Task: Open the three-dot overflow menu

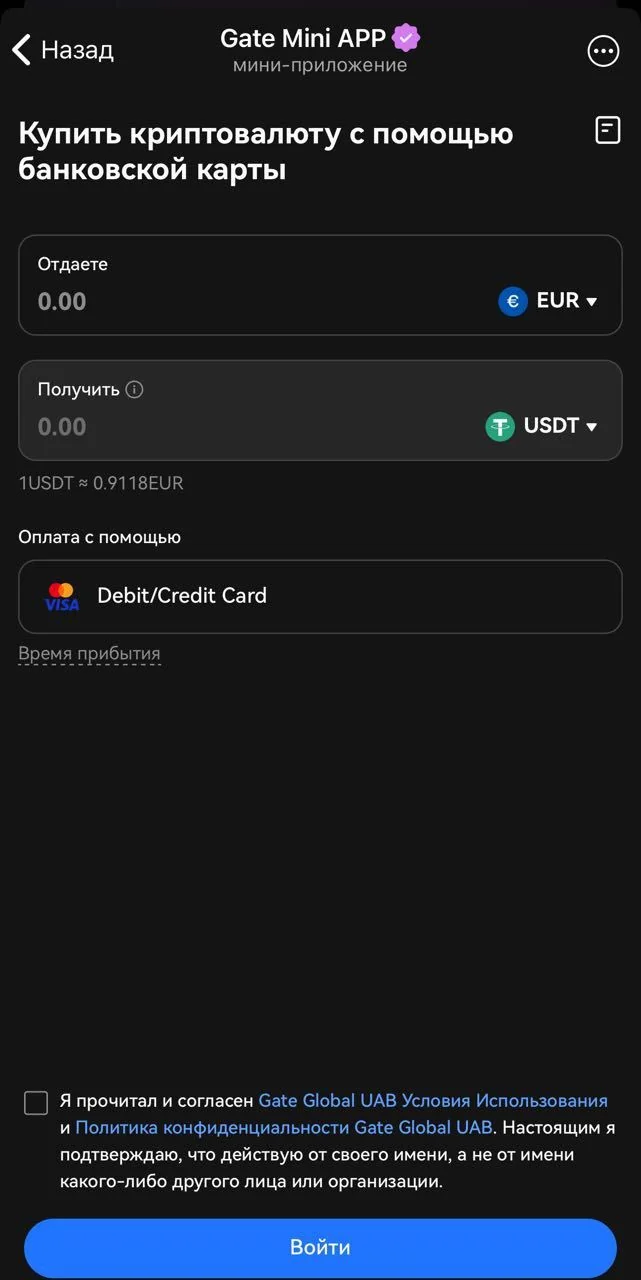Action: (603, 51)
